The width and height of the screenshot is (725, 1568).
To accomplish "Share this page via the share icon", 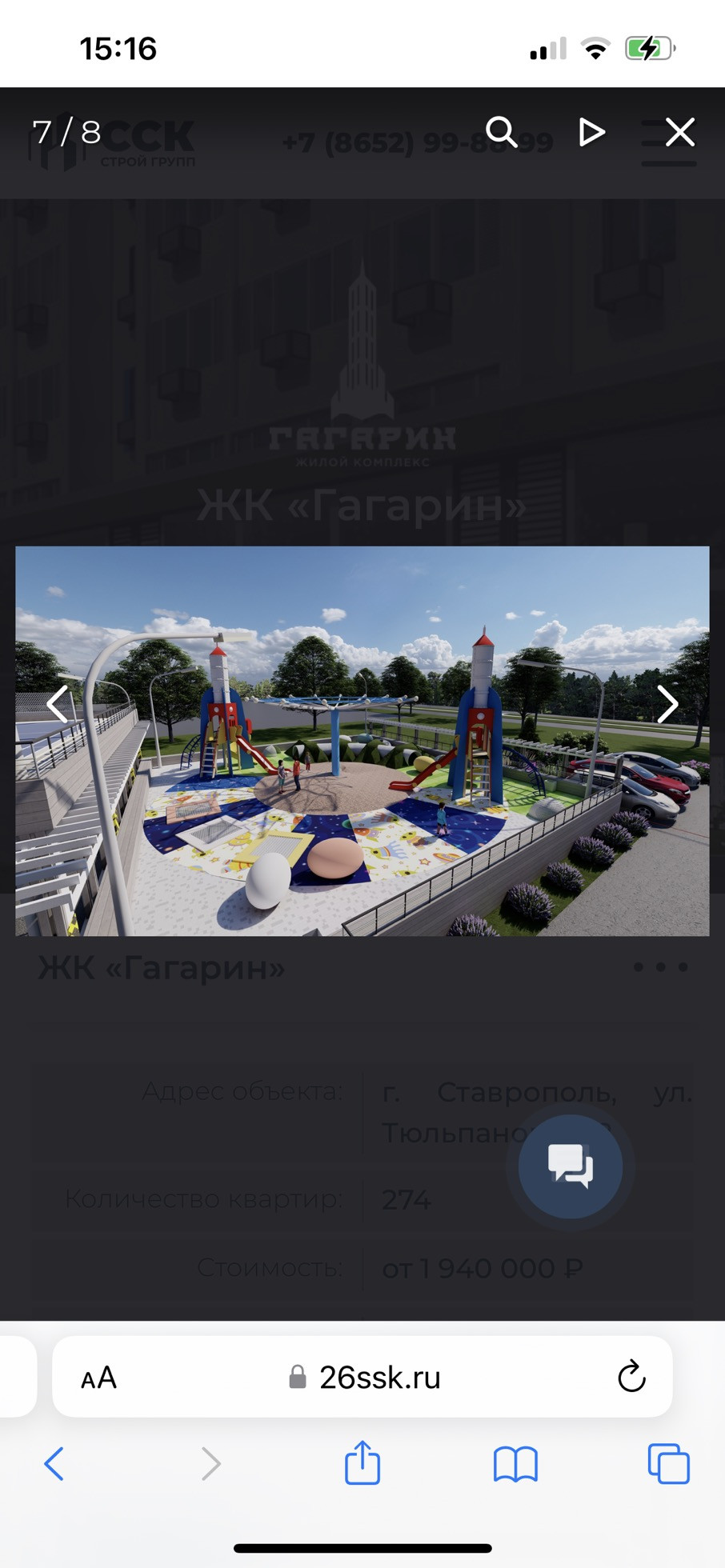I will click(362, 1462).
